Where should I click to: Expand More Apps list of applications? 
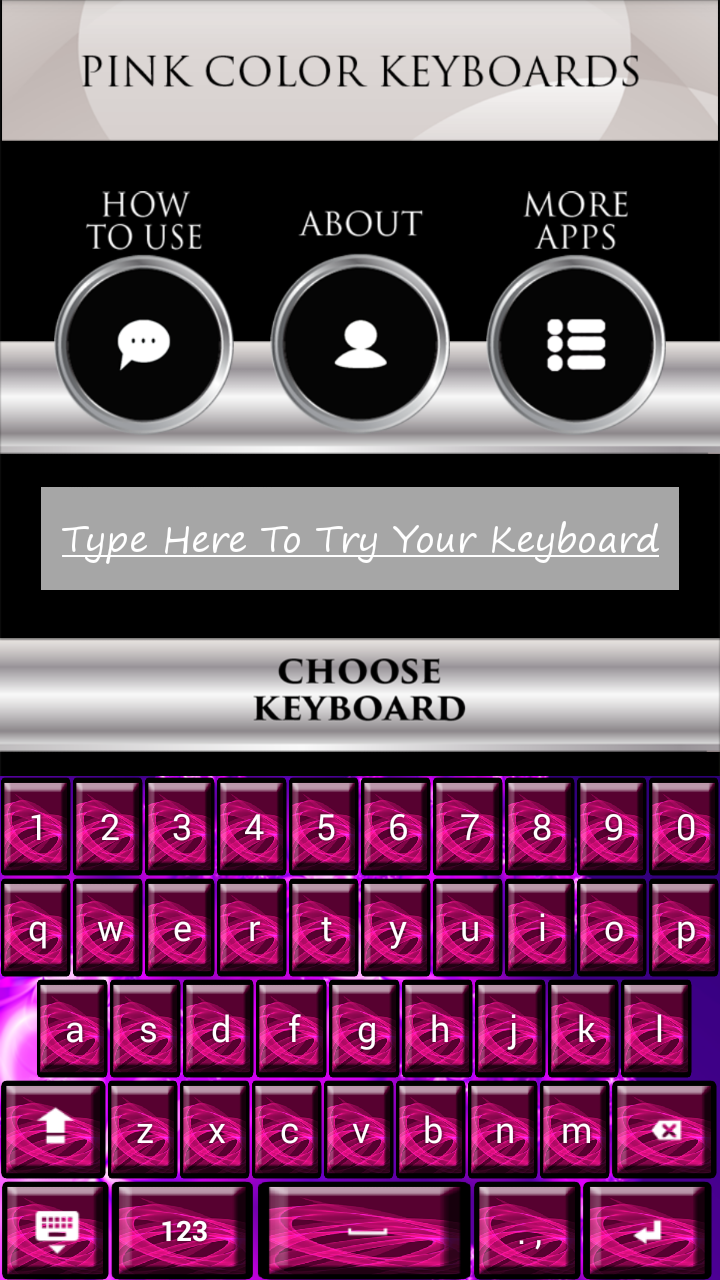pyautogui.click(x=576, y=343)
